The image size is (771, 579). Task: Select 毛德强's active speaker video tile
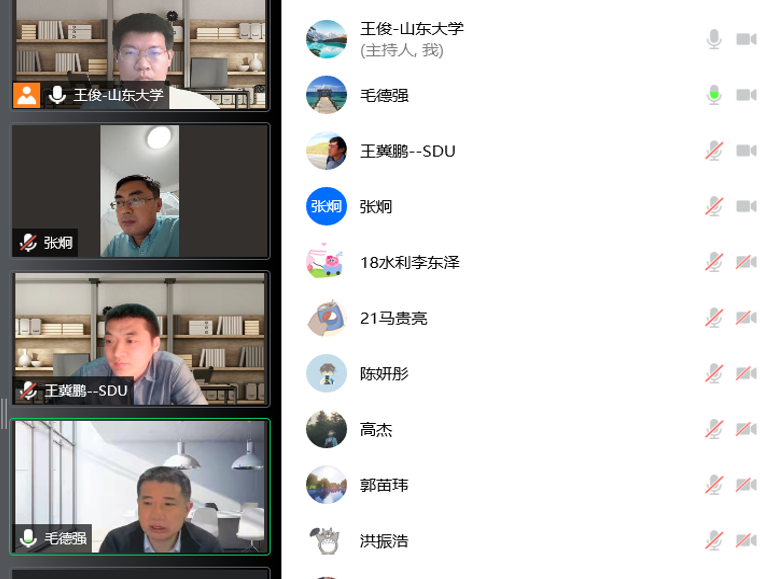(140, 485)
